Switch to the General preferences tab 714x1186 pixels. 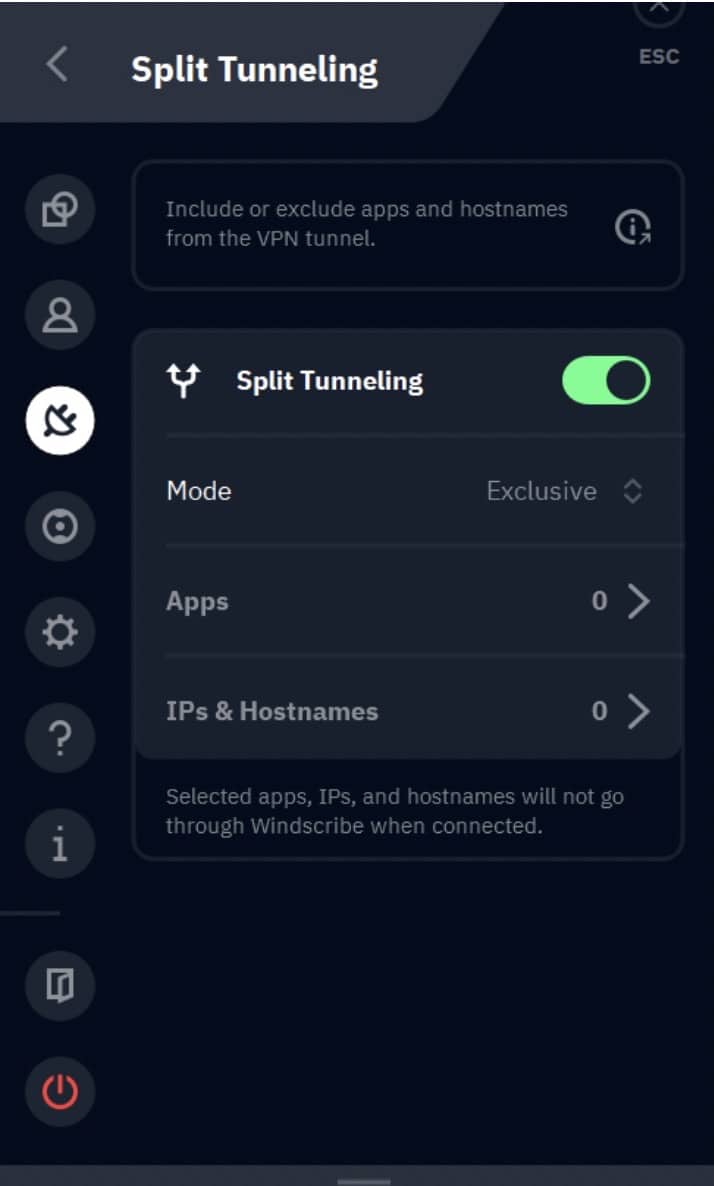tap(60, 209)
